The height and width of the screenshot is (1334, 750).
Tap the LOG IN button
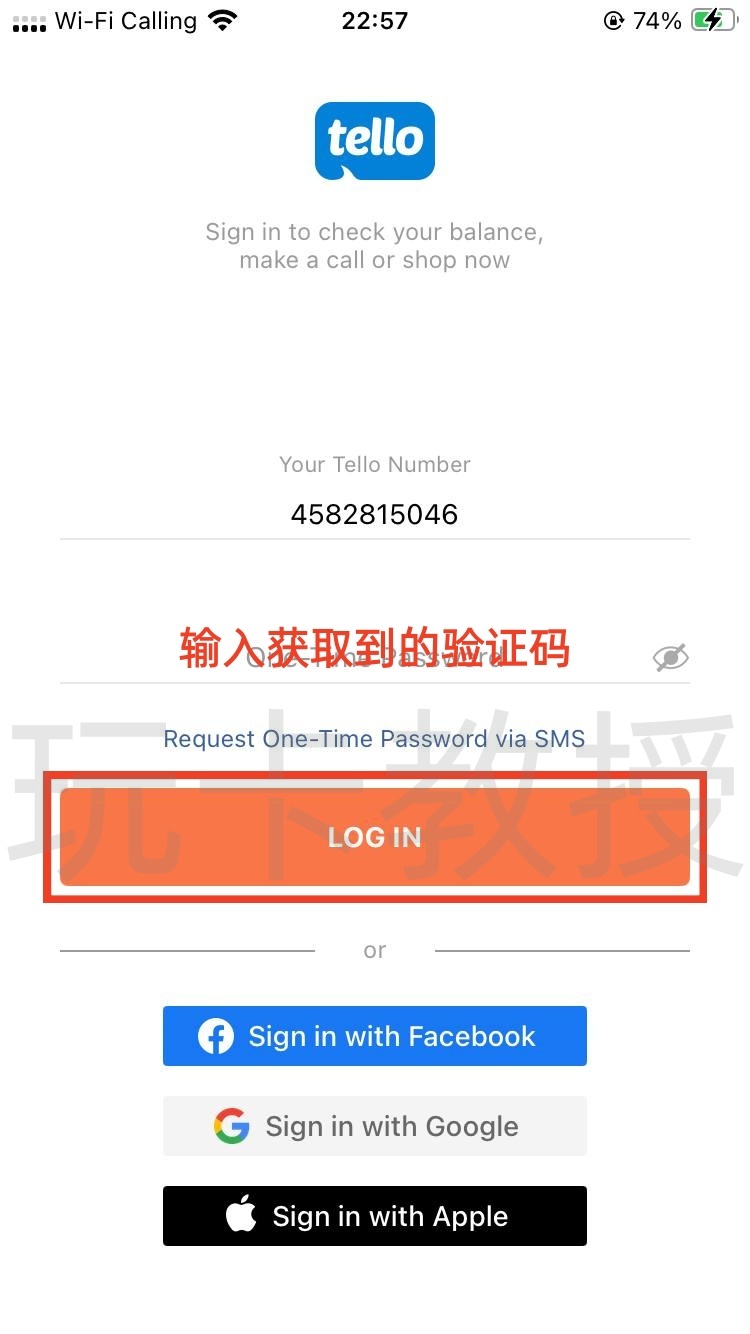374,837
